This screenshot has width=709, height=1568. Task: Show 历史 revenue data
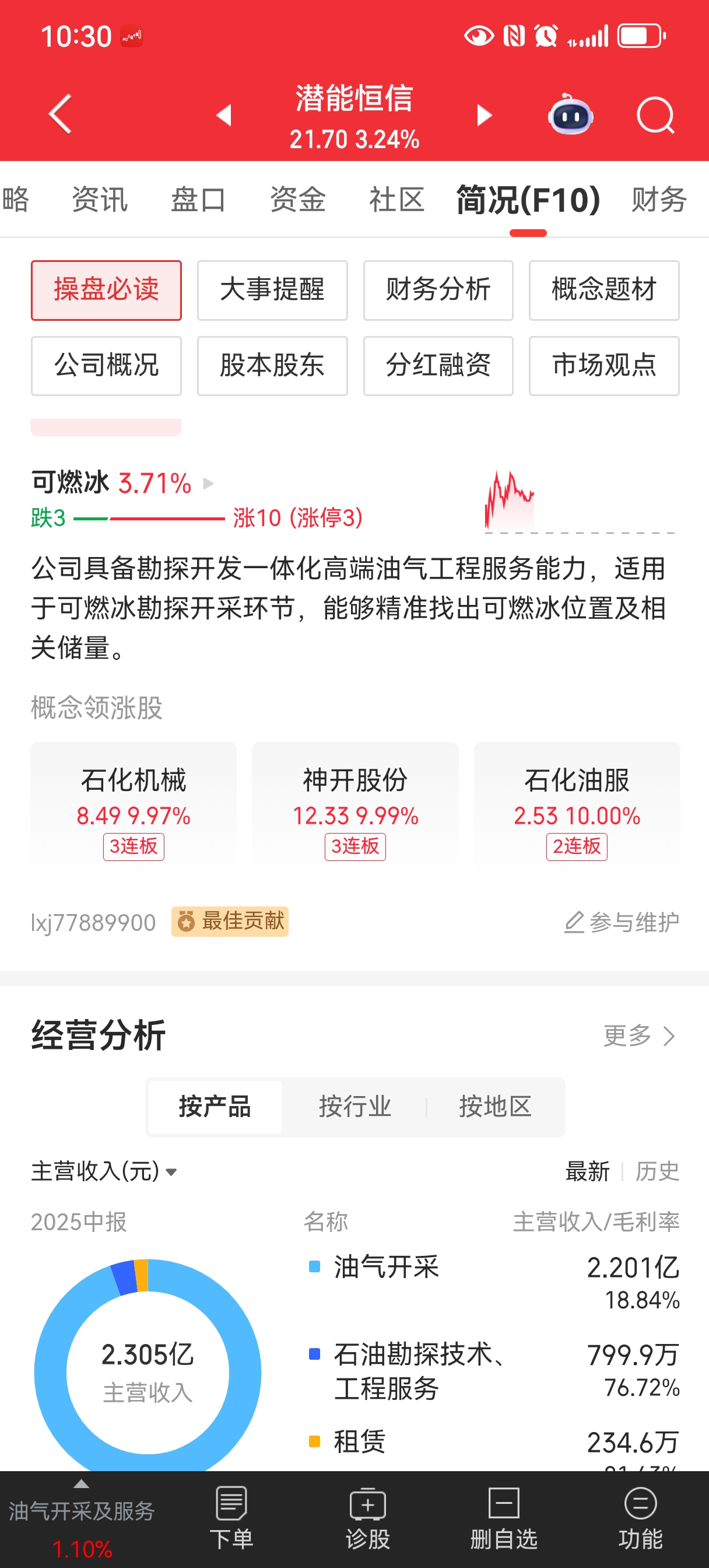pyautogui.click(x=657, y=1171)
